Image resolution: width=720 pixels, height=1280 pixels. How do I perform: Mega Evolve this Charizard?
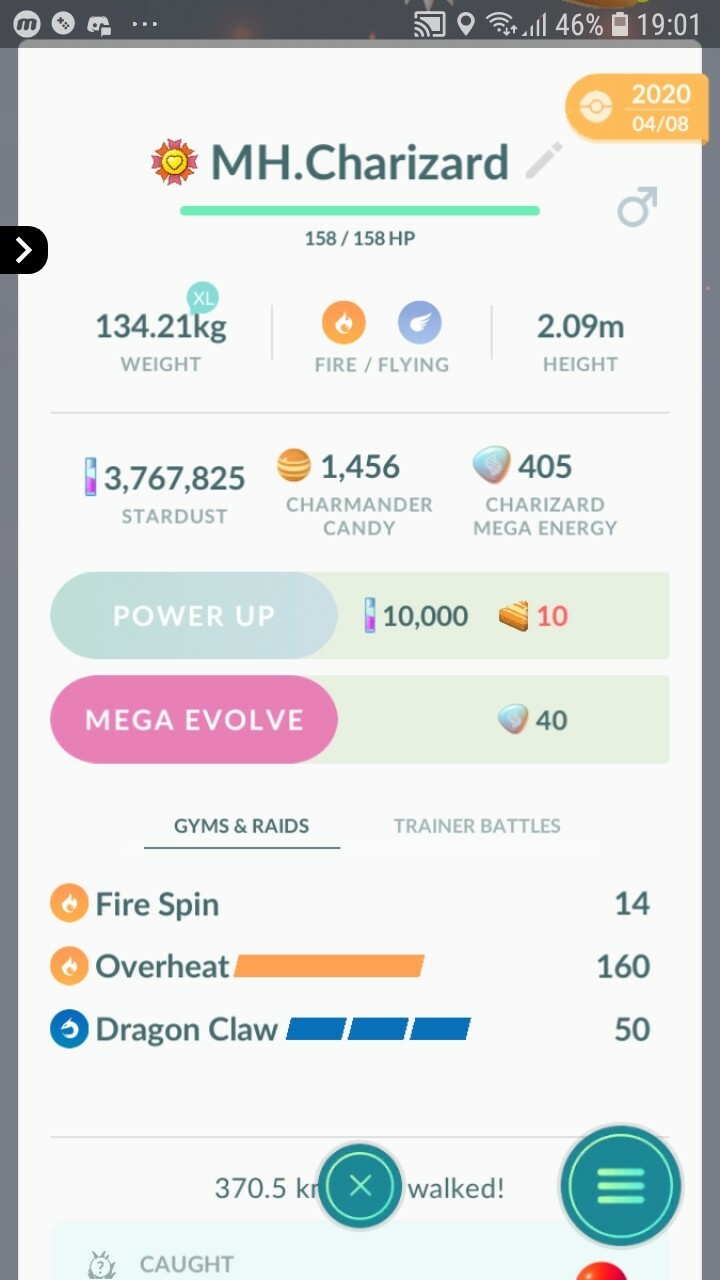194,720
